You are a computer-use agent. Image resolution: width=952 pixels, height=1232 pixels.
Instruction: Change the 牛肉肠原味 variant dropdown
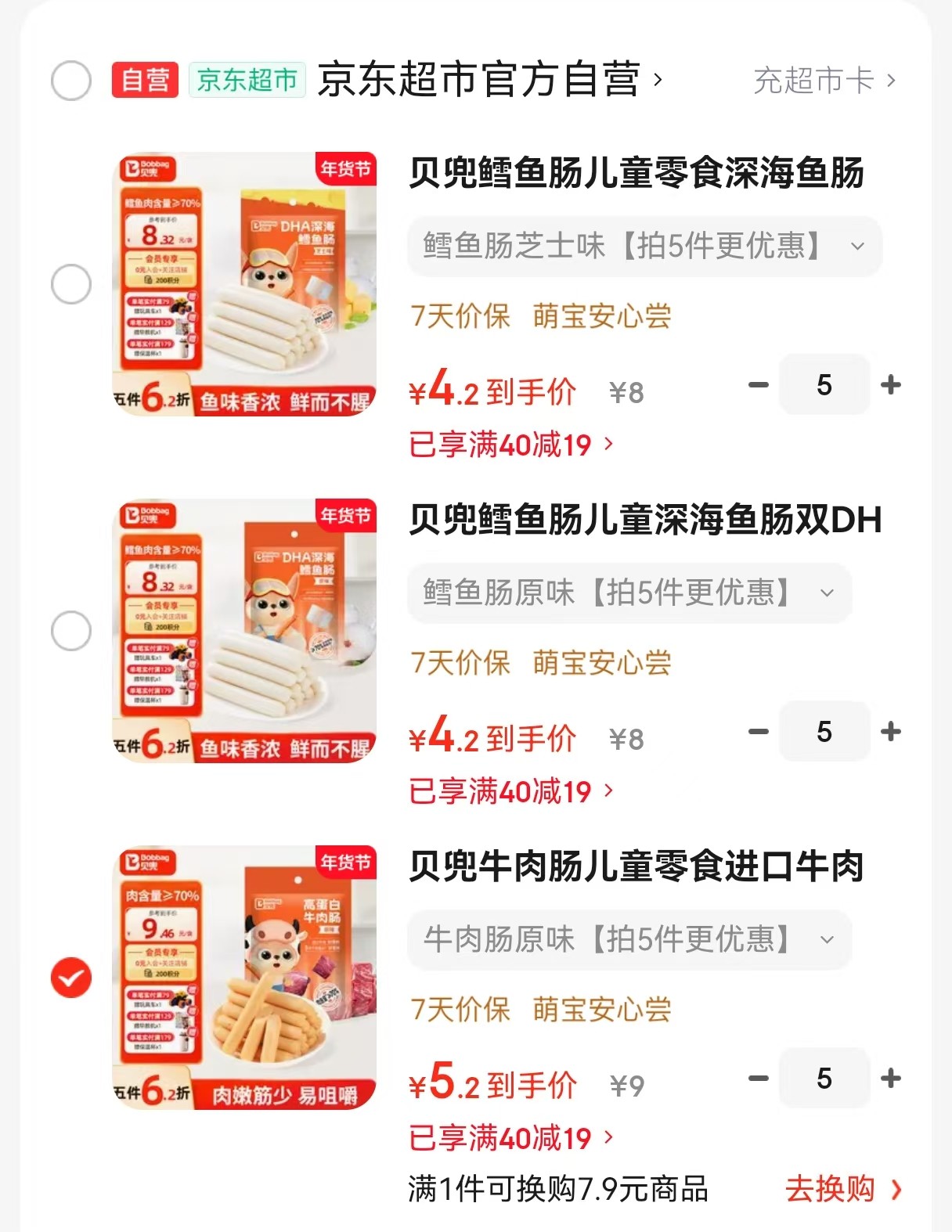tap(629, 939)
